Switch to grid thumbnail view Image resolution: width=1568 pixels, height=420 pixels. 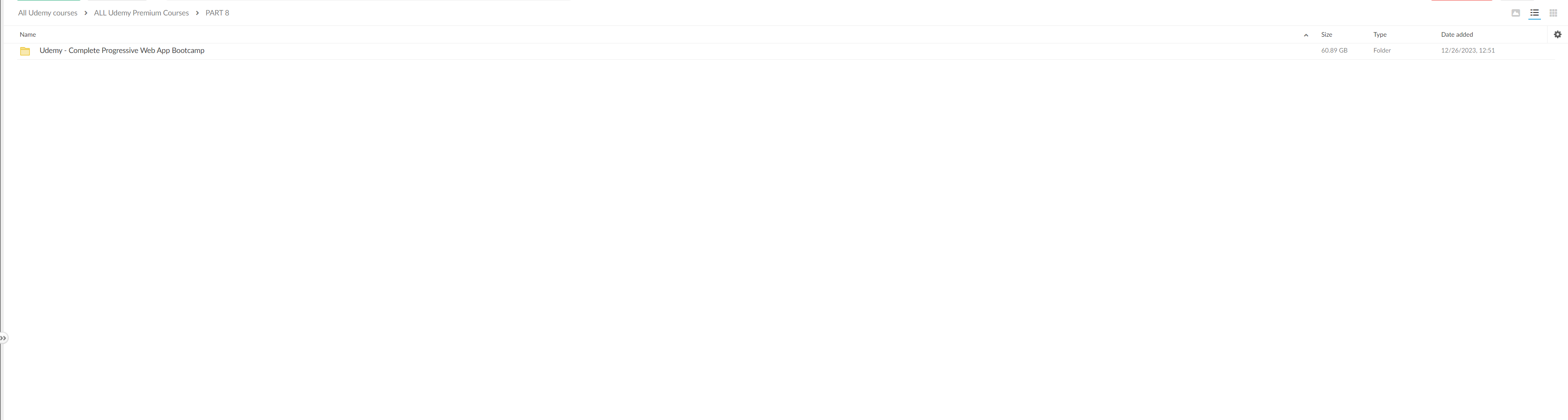pyautogui.click(x=1553, y=13)
